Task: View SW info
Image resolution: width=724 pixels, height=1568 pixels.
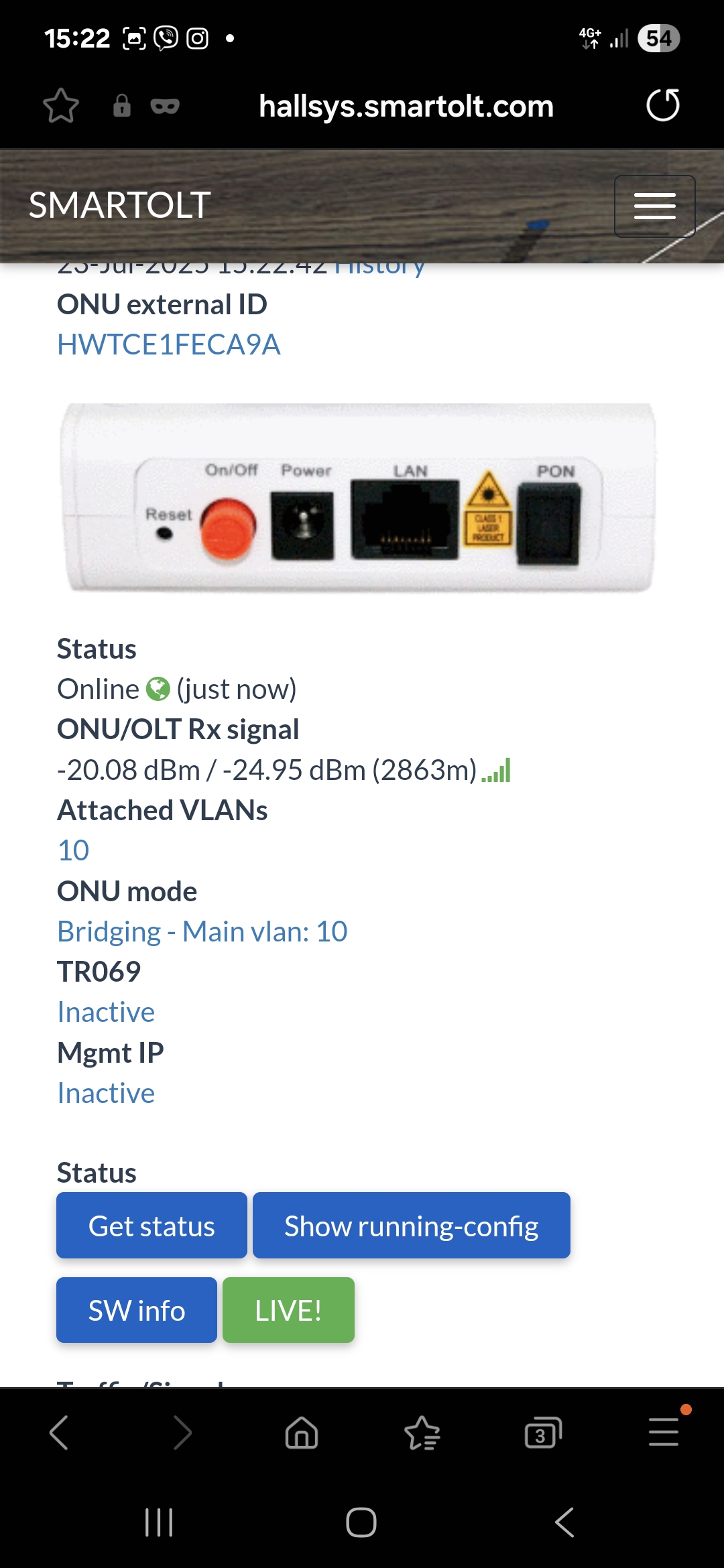Action: 137,1310
